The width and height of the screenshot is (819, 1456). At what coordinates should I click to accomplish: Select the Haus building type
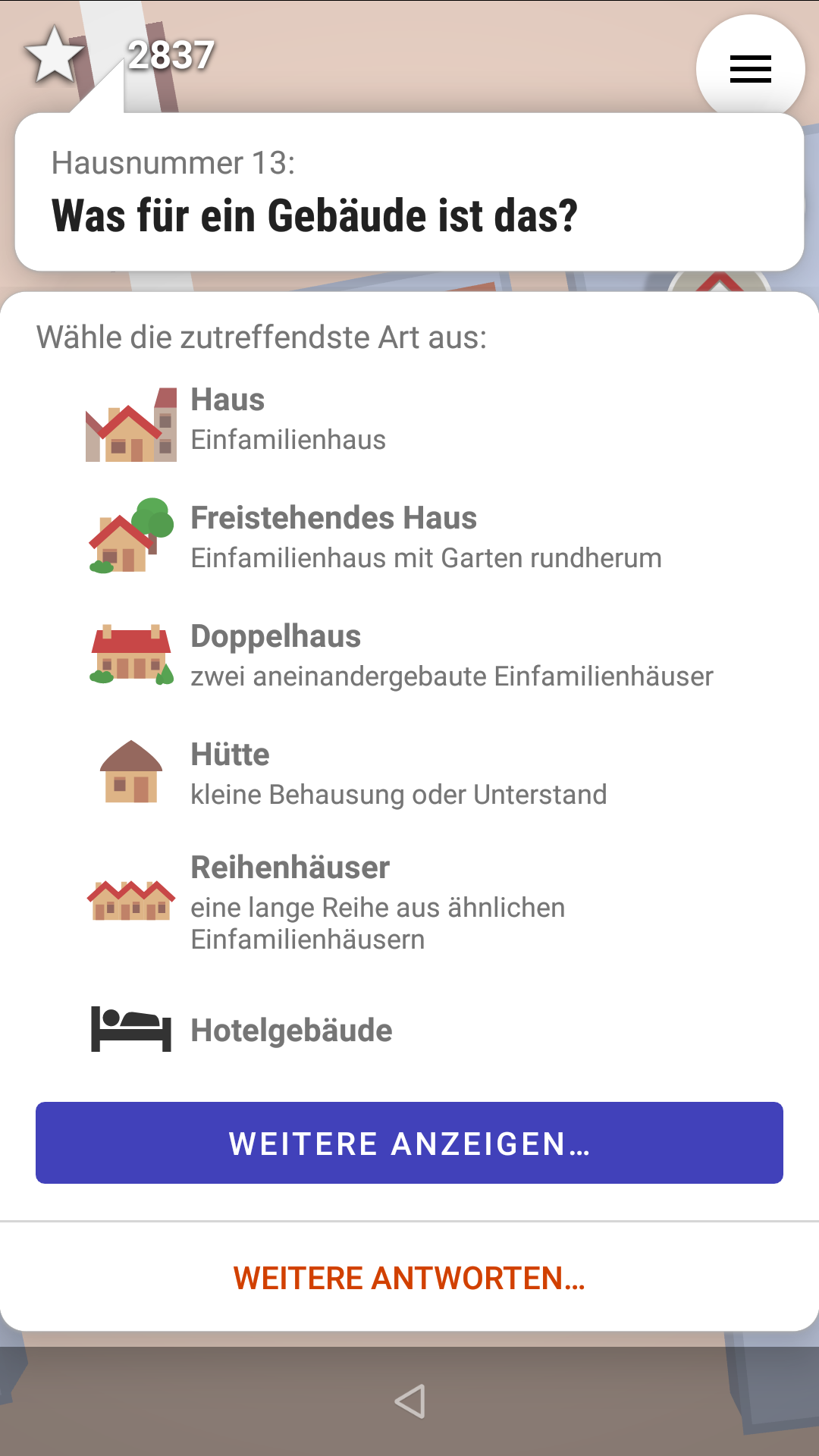(x=409, y=422)
